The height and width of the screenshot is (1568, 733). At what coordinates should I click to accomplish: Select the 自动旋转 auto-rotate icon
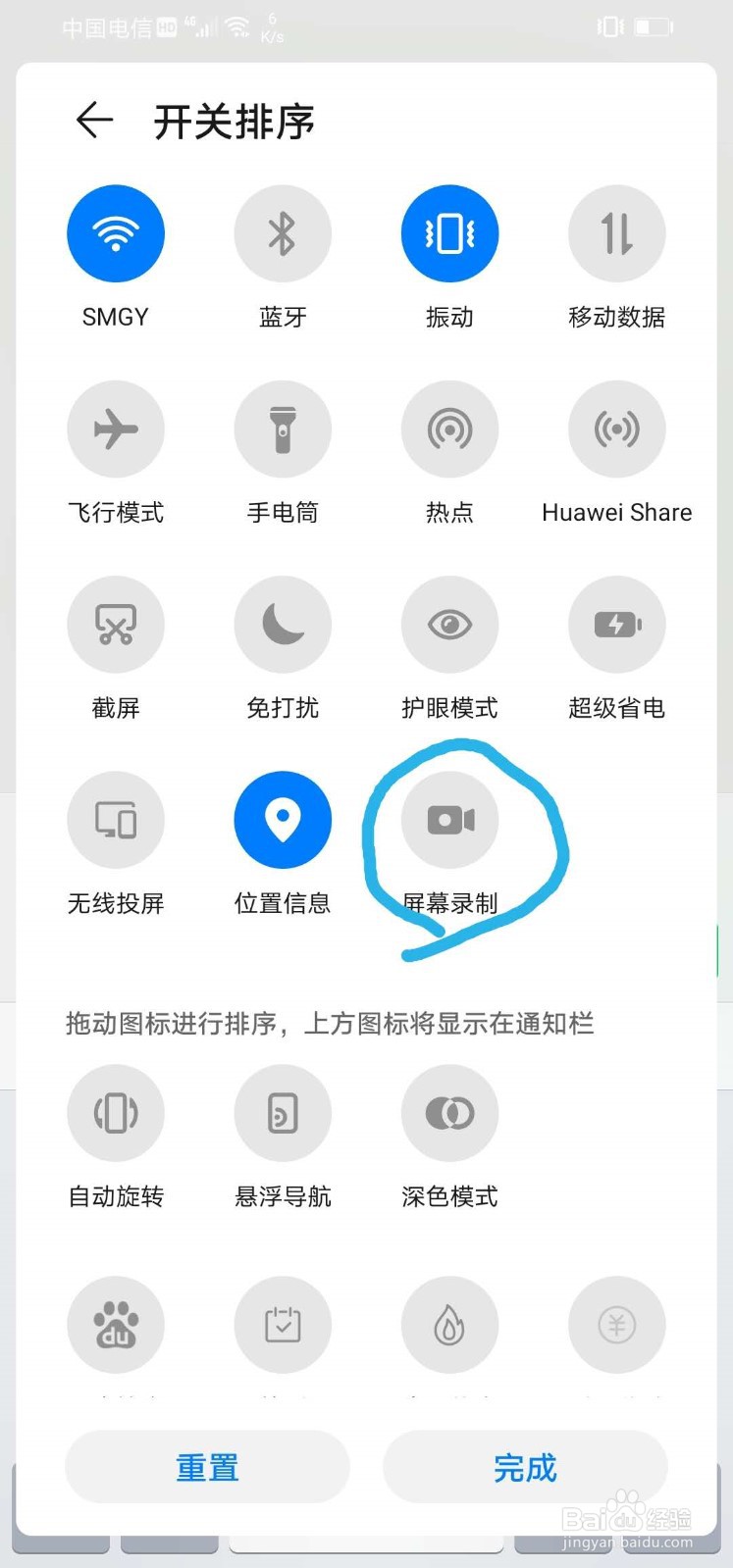pyautogui.click(x=116, y=1113)
